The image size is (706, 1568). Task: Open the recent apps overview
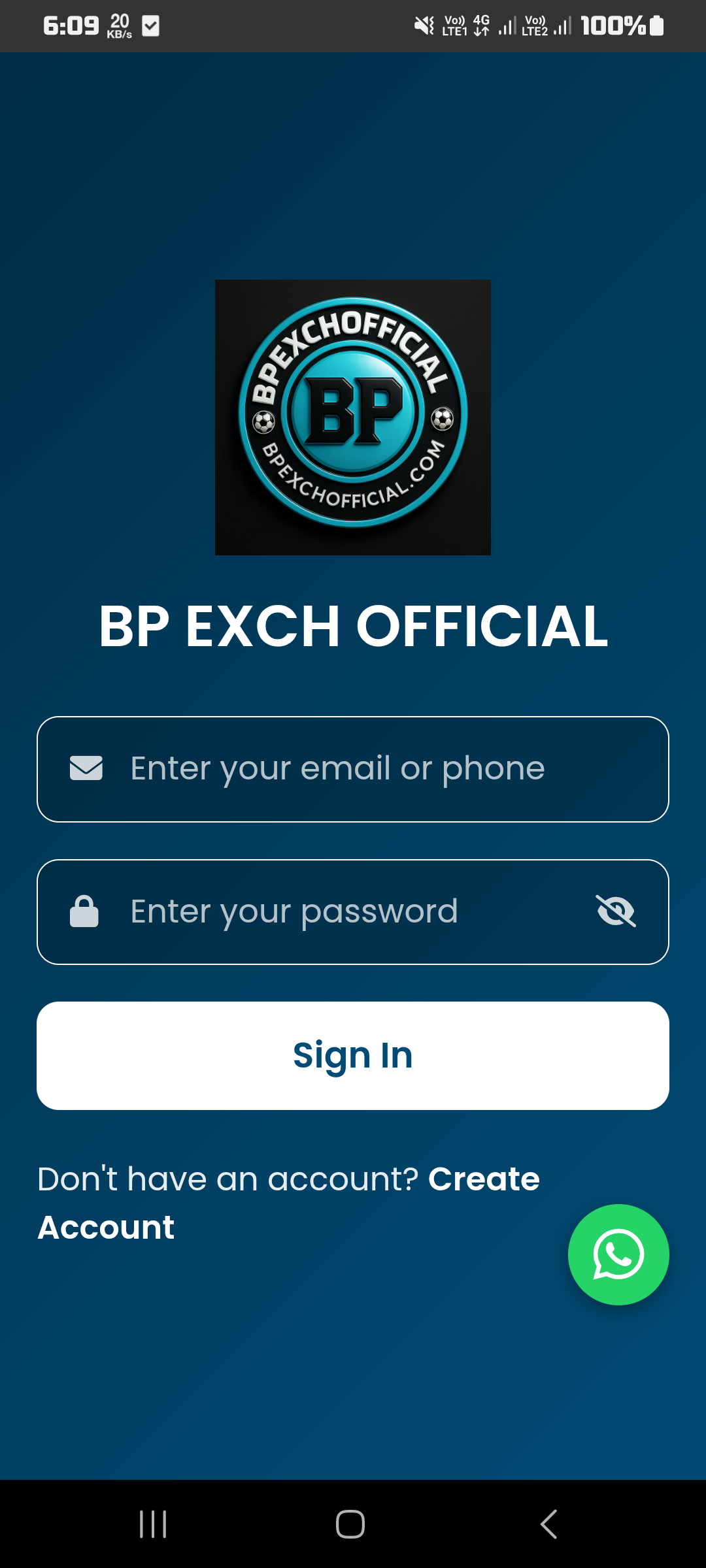point(153,1524)
